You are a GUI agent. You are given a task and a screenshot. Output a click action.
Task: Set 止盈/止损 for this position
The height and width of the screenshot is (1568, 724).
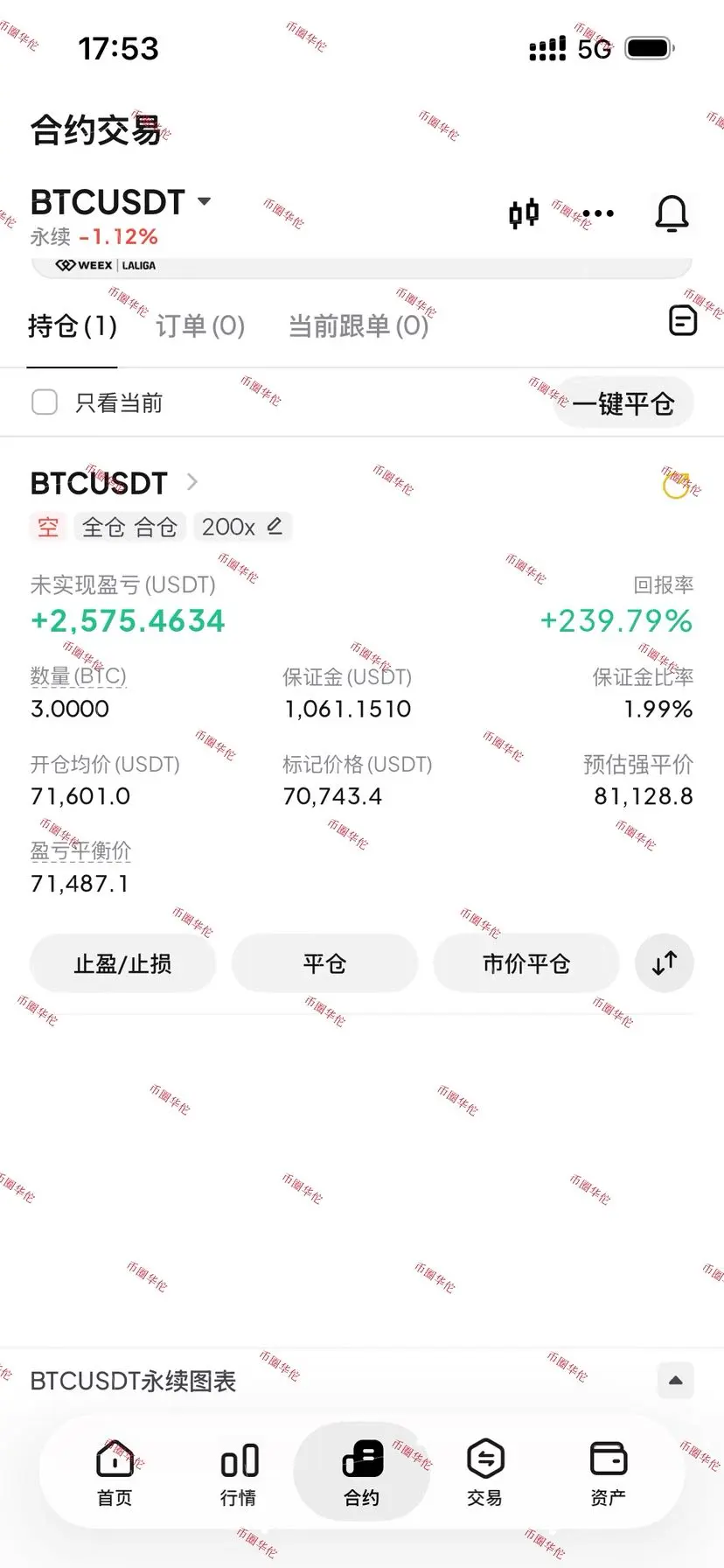pos(122,963)
